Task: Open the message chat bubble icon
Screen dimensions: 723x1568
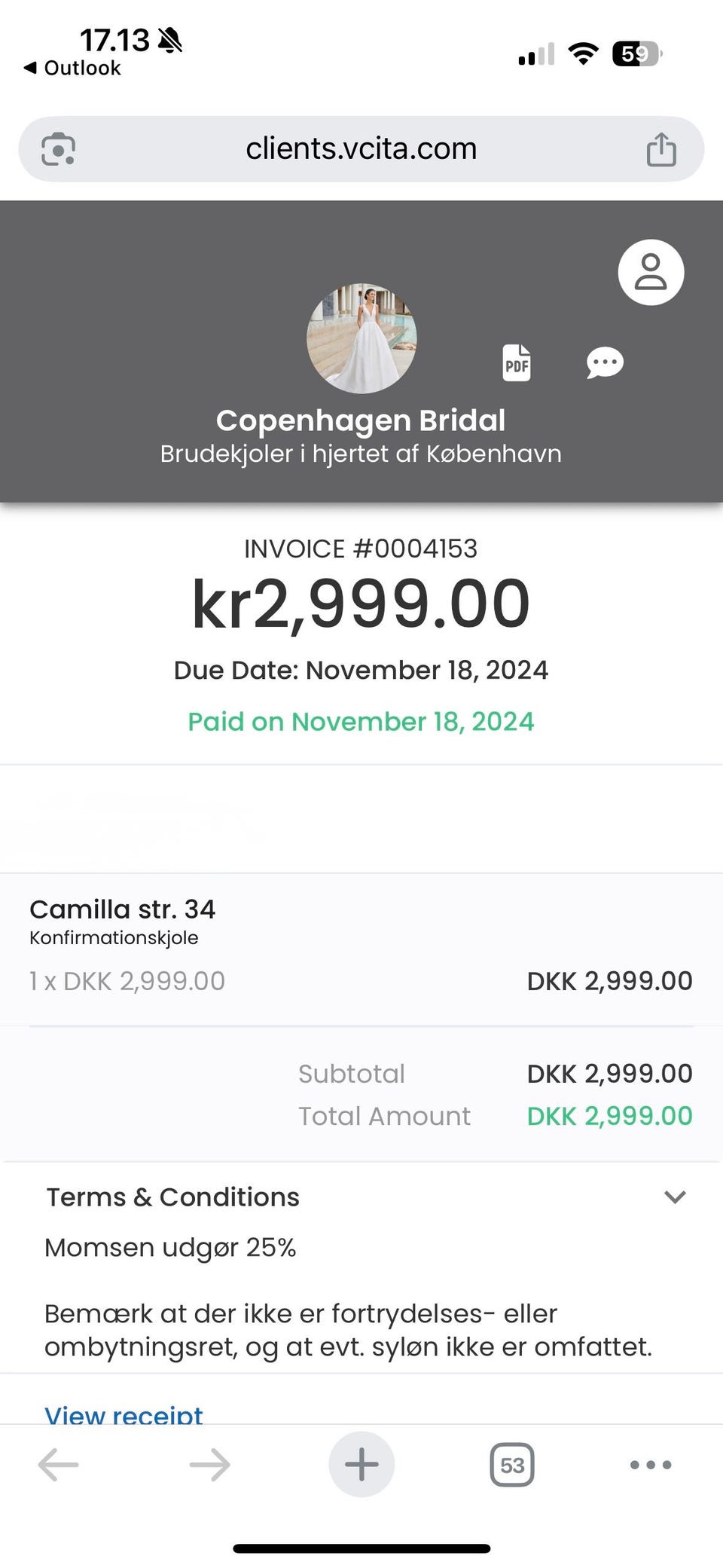Action: coord(605,363)
